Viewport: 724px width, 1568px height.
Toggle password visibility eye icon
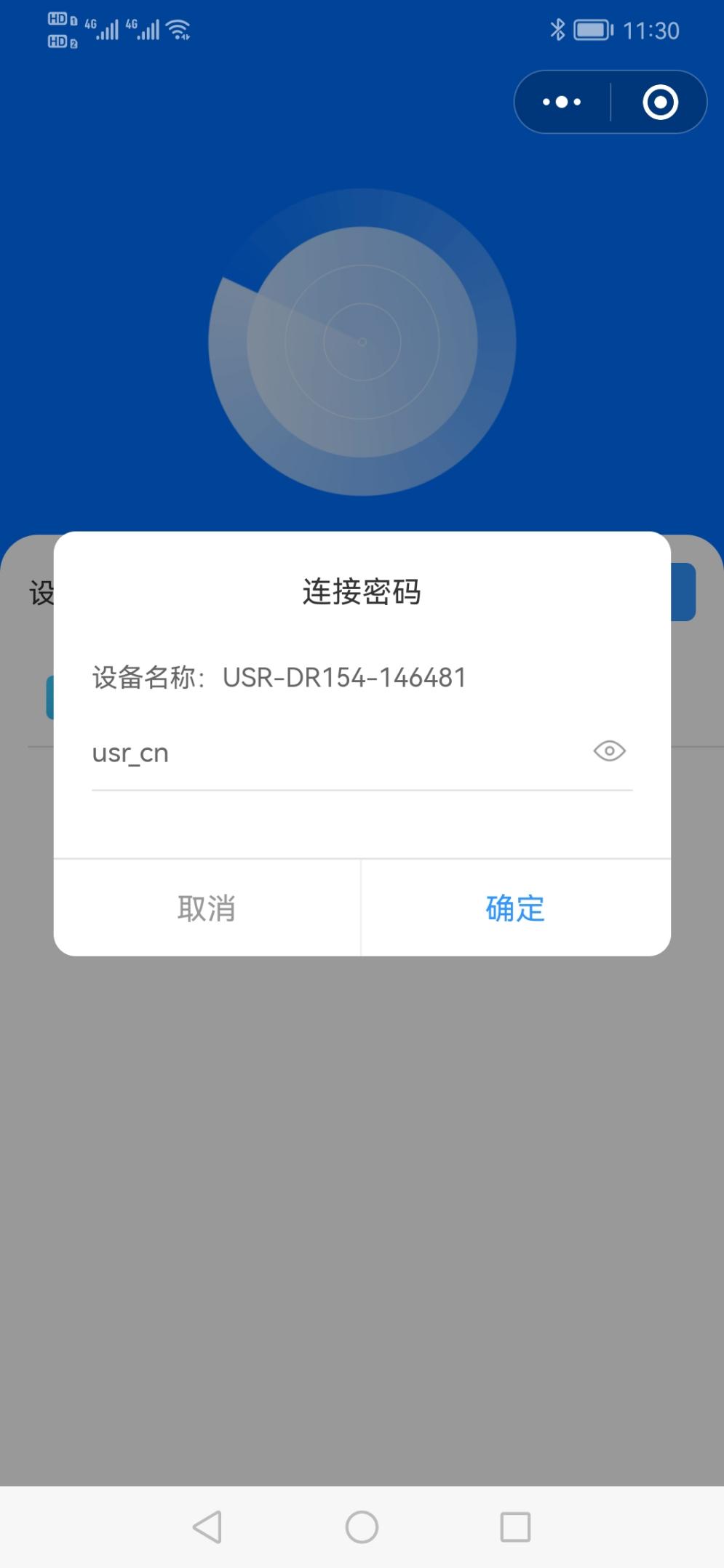(609, 751)
